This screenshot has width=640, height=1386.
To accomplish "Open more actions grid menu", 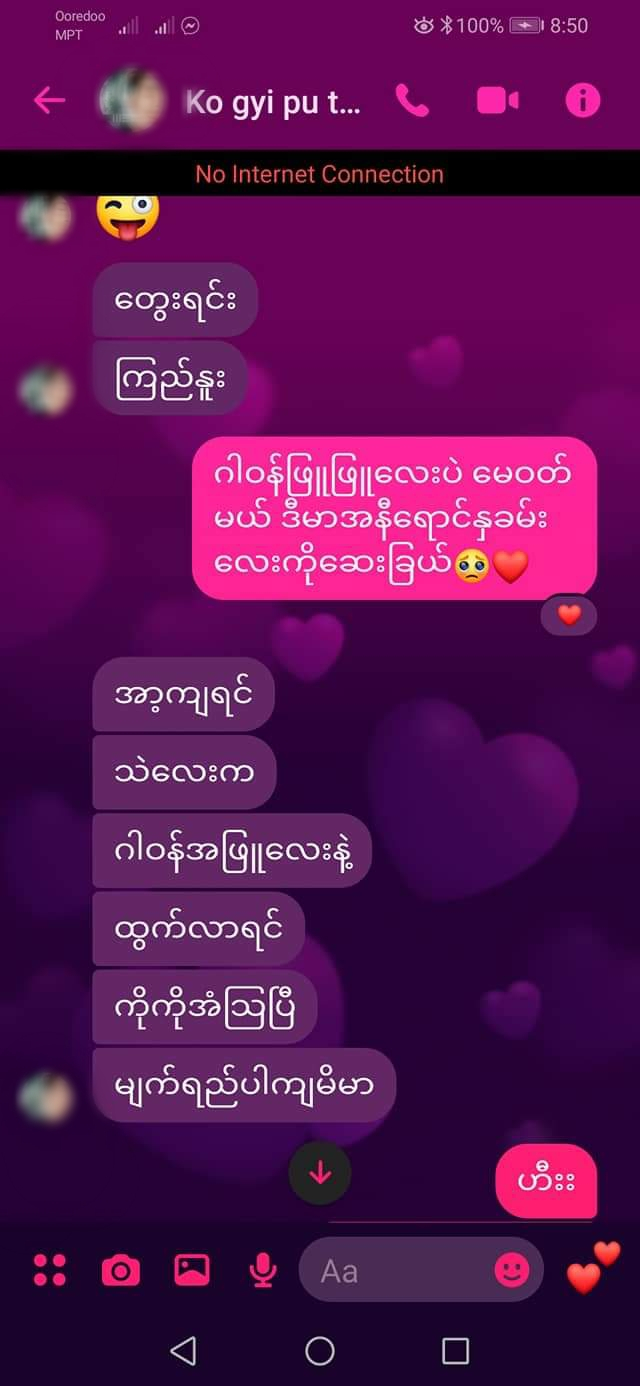I will click(49, 1270).
